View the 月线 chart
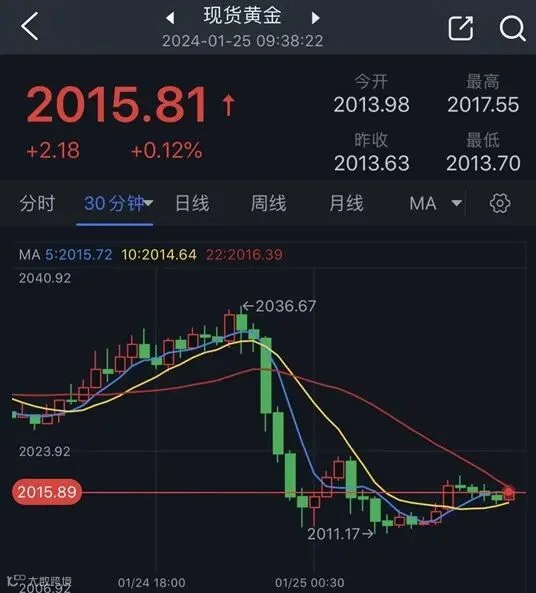Screen dimensions: 536x593 pos(346,203)
